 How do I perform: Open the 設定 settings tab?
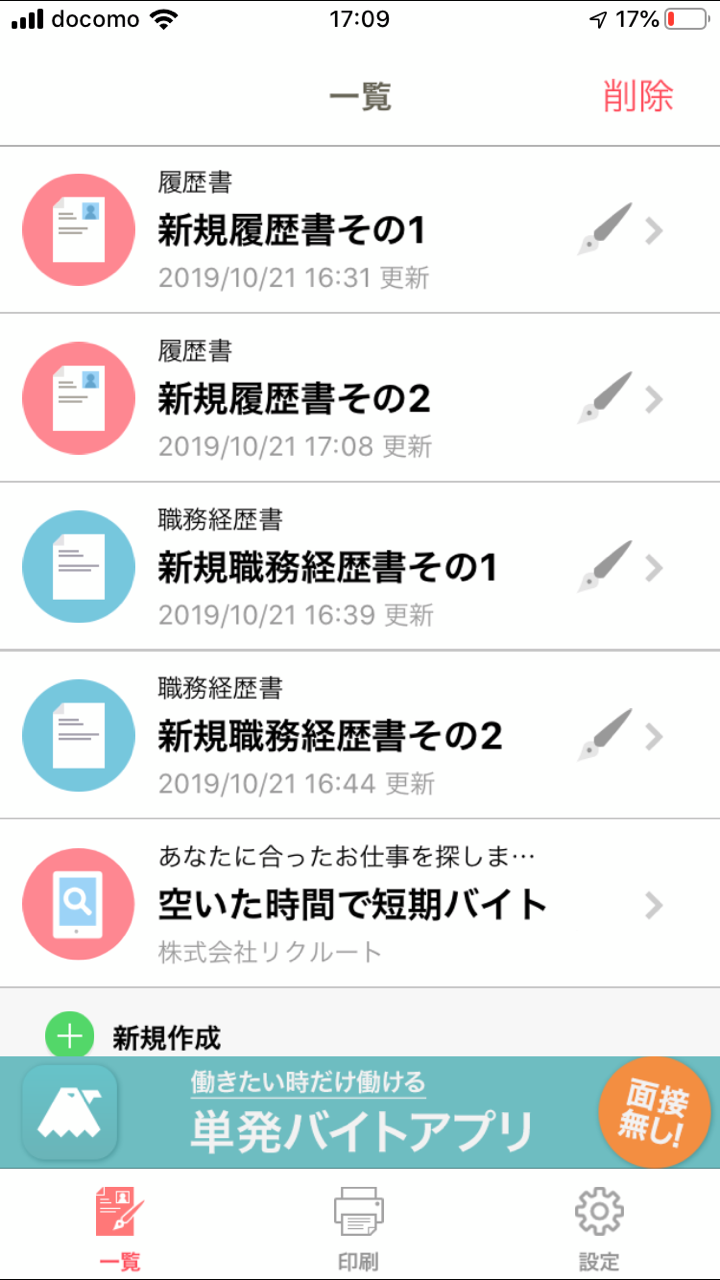[599, 1228]
